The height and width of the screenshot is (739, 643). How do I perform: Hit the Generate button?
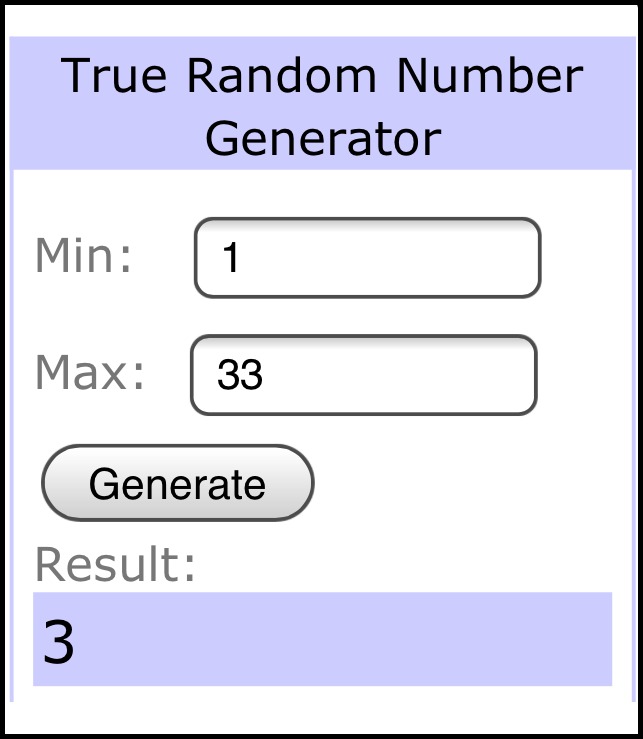177,483
